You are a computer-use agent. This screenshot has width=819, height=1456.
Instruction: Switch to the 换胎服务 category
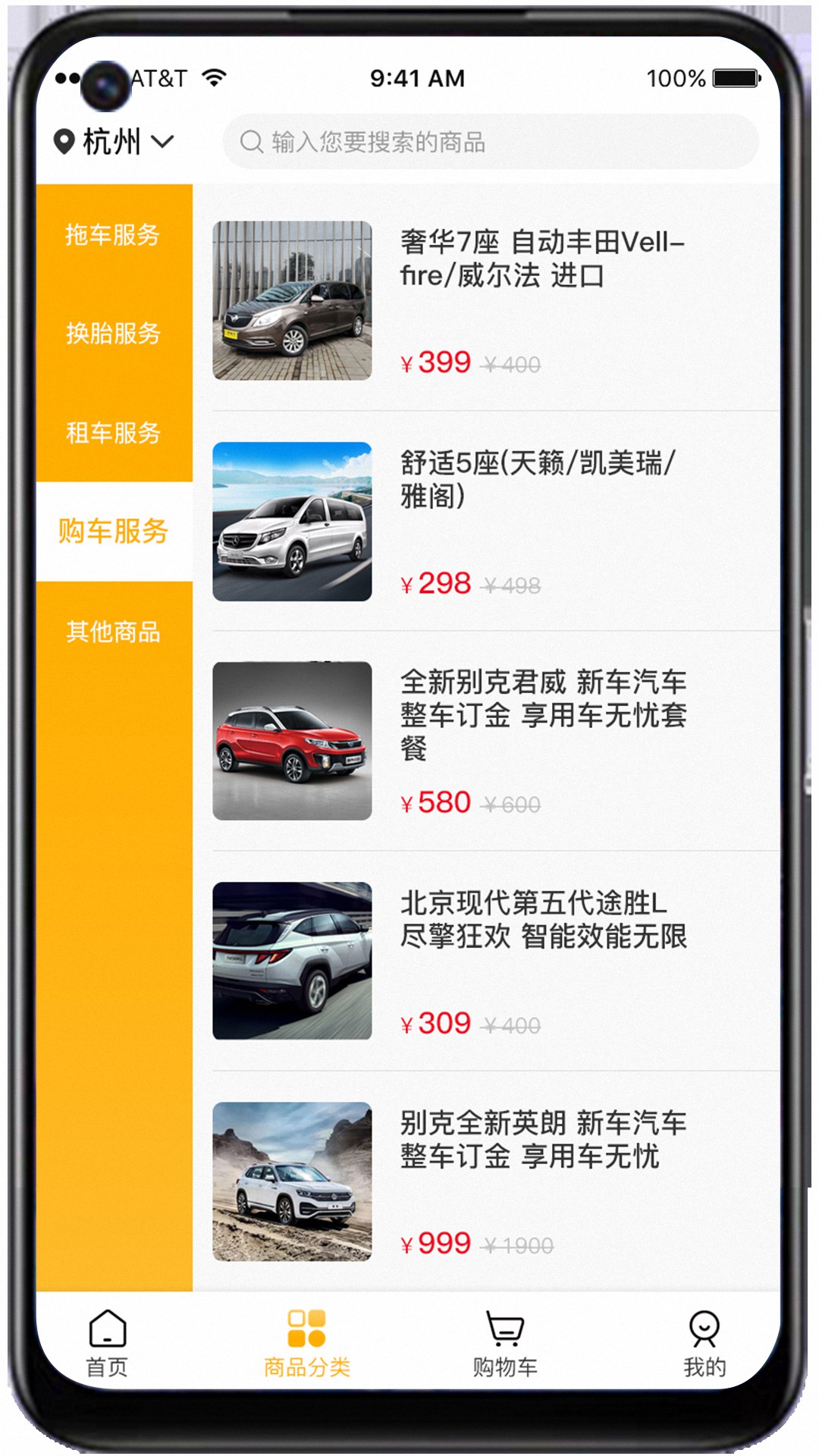point(113,333)
